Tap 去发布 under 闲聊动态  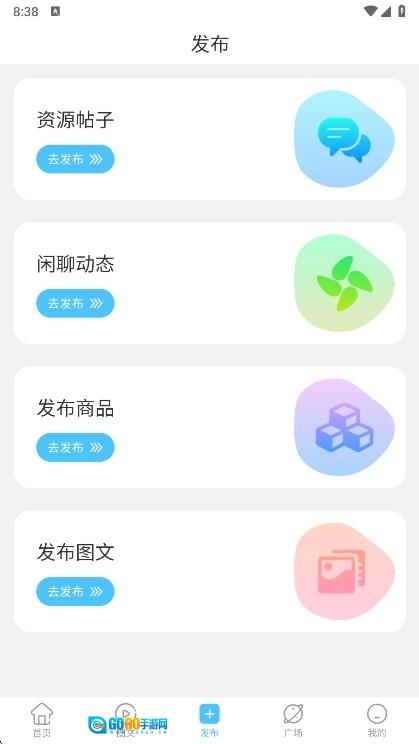click(x=75, y=303)
